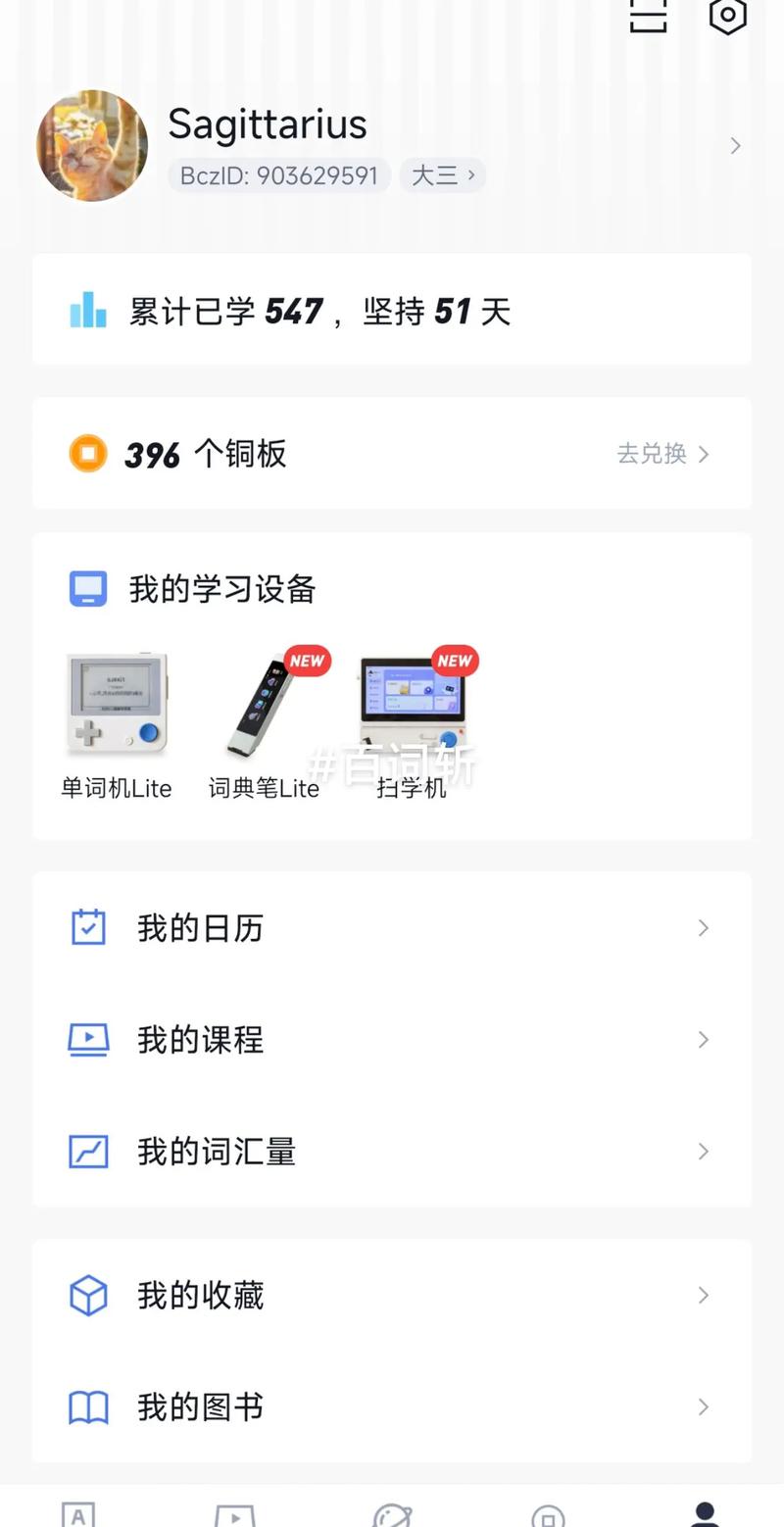
Task: Switch to the planet discover tab
Action: coord(392,1514)
